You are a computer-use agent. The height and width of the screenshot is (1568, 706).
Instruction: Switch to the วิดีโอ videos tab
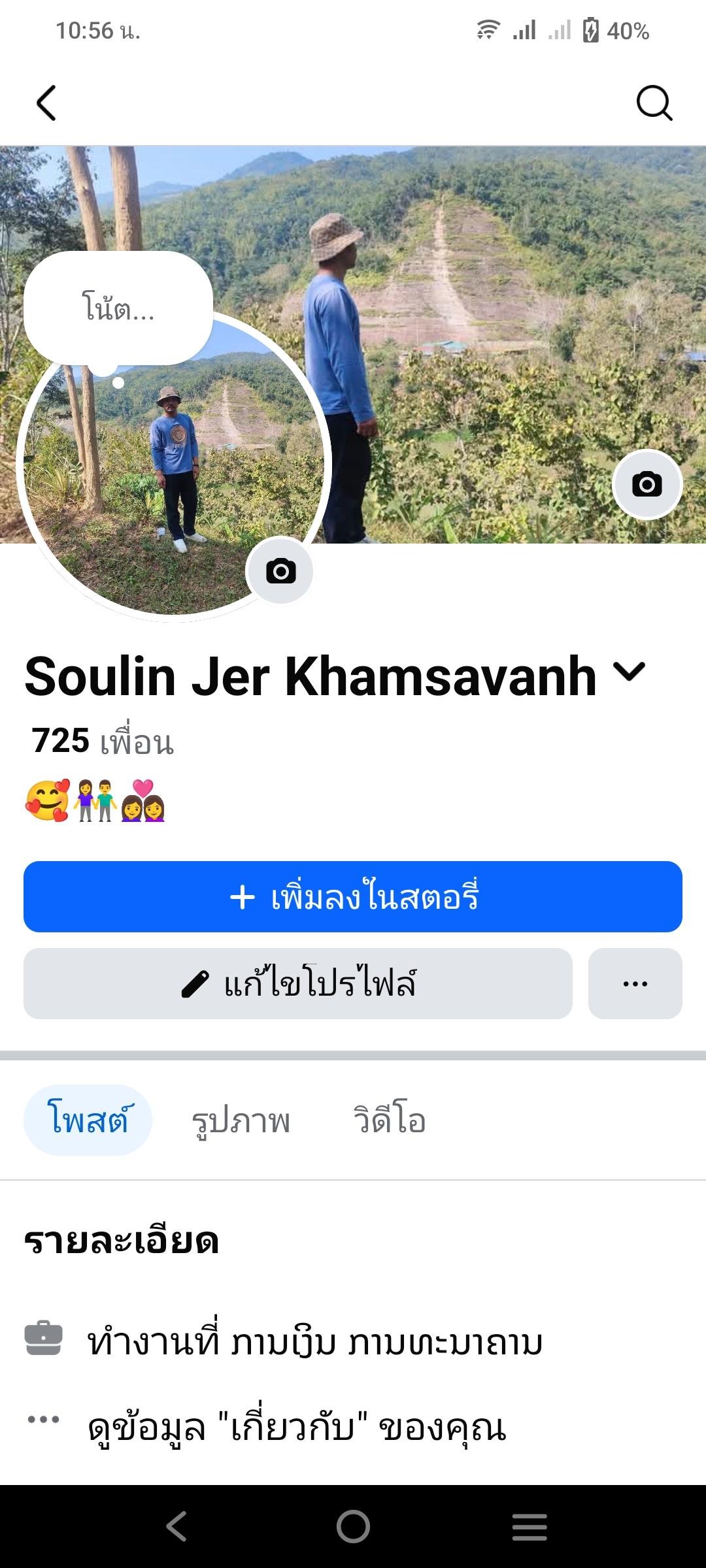tap(390, 1120)
